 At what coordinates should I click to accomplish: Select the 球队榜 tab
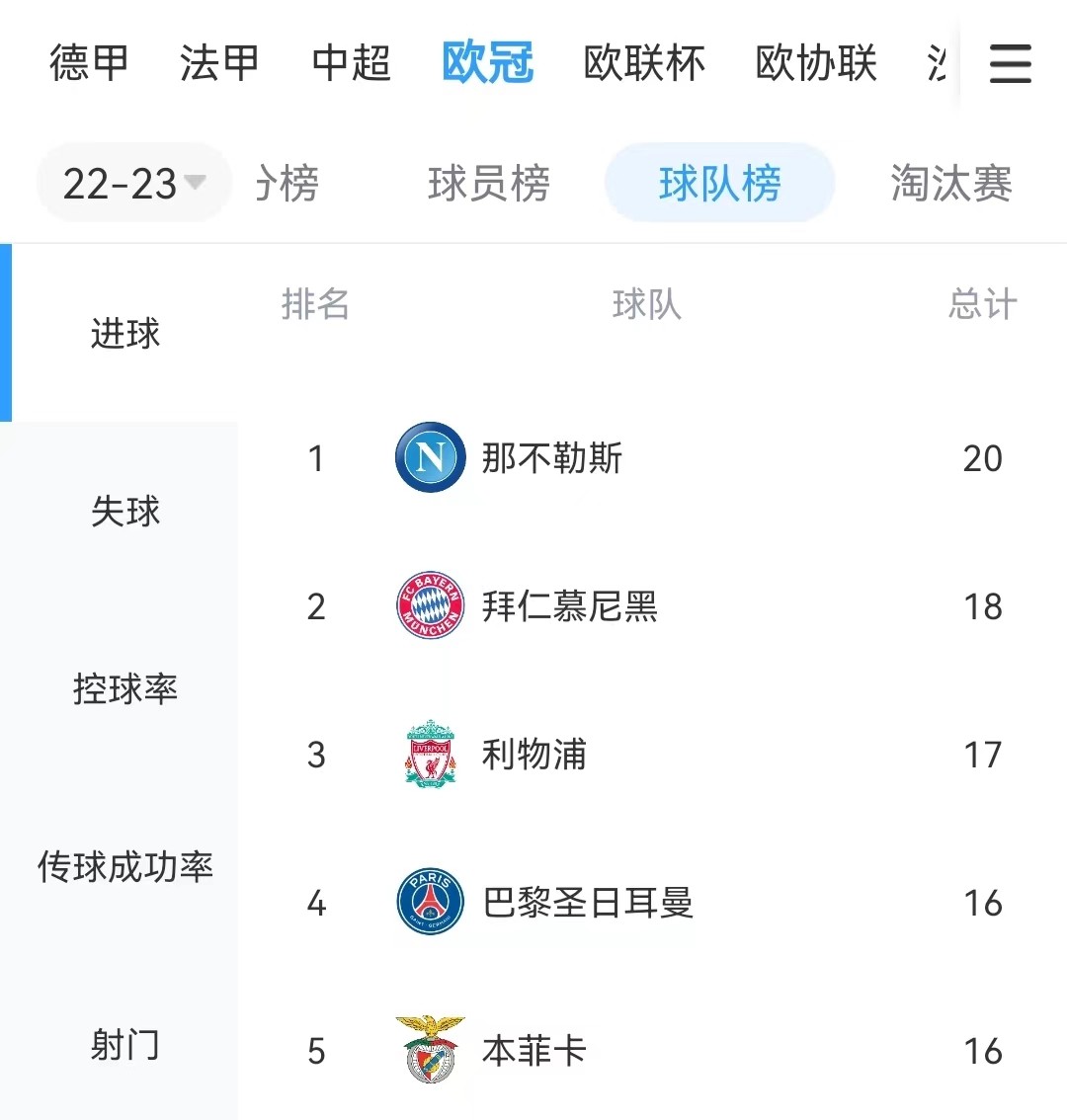tap(718, 183)
